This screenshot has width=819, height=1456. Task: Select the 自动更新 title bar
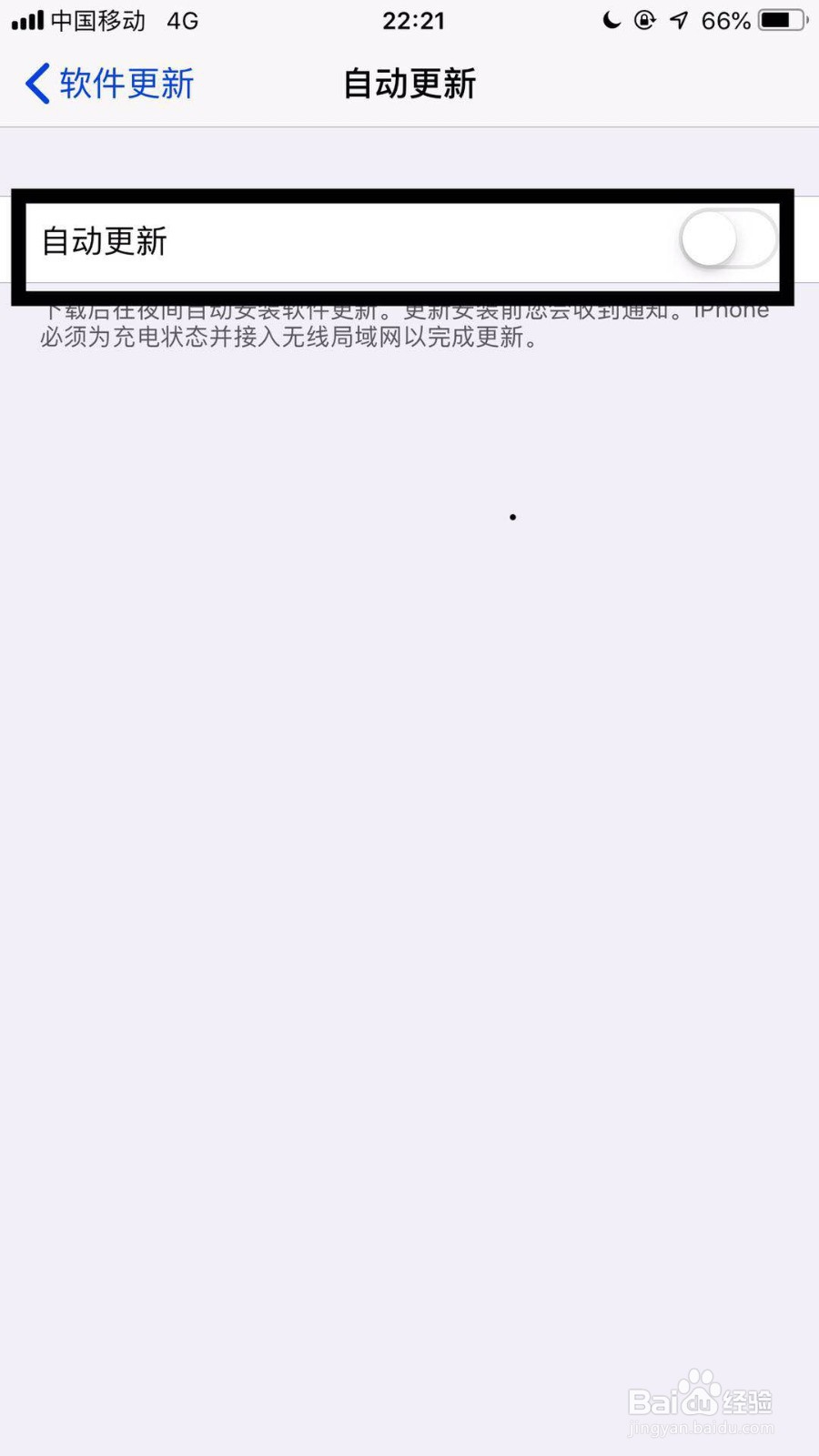pos(409,83)
